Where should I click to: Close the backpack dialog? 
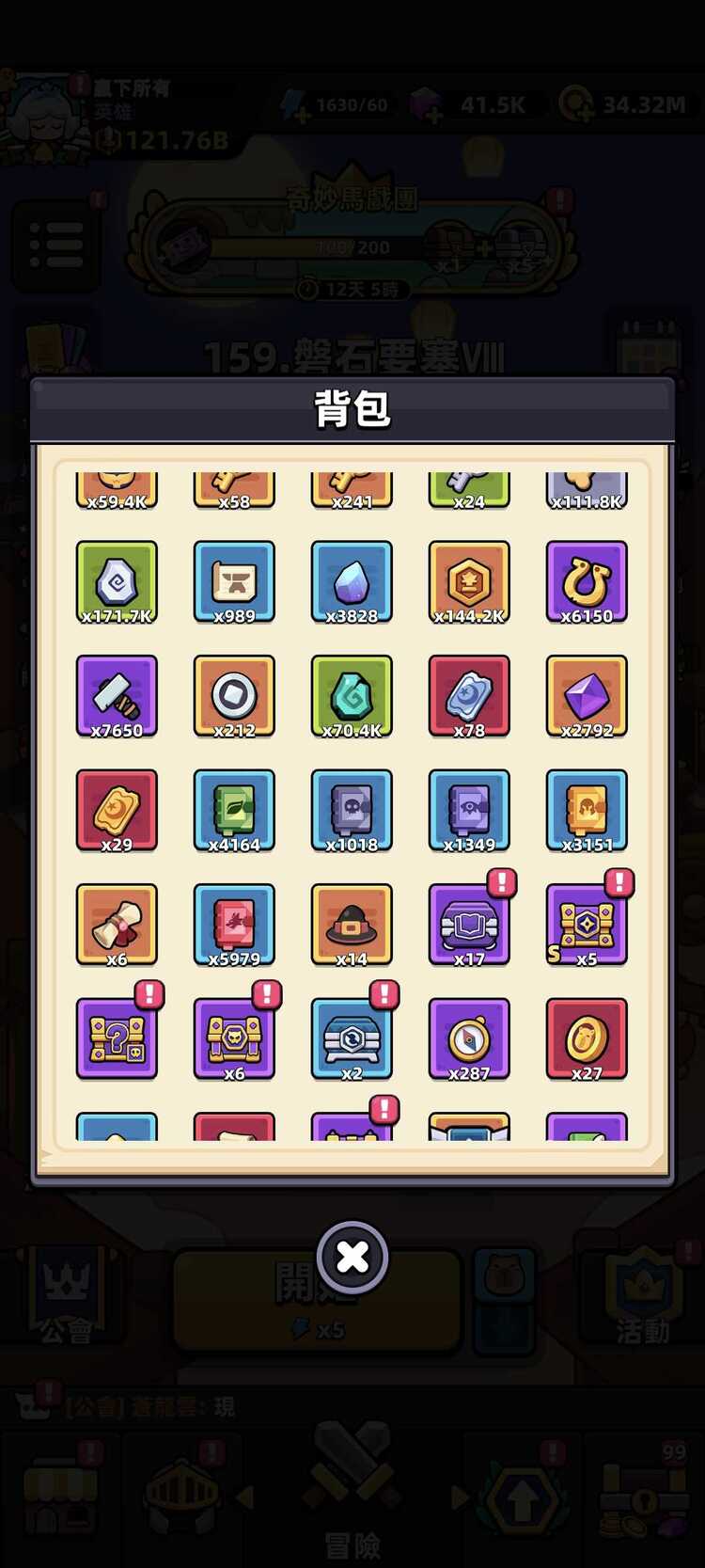pos(352,1257)
